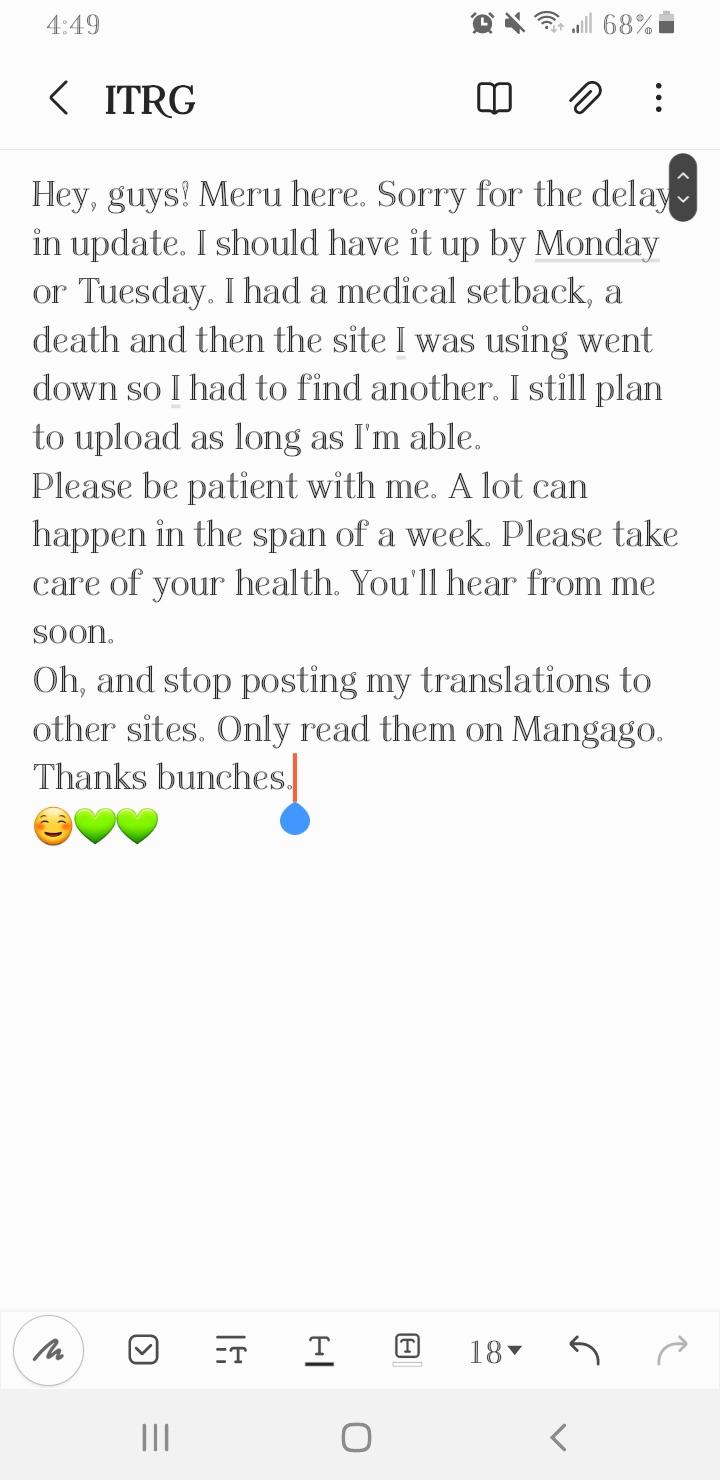Redo the last change
720x1480 pixels.
click(x=672, y=1351)
